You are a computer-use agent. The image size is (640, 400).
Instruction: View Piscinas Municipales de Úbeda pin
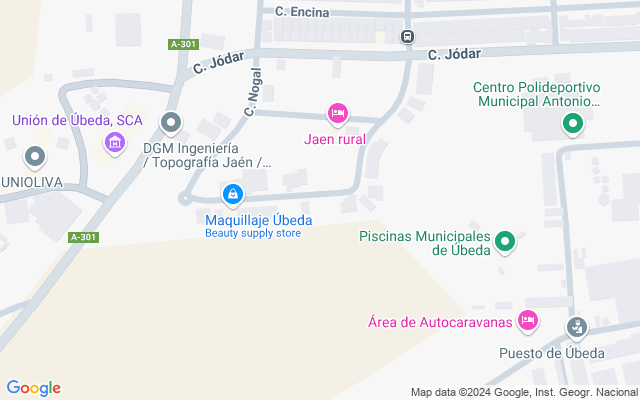tap(506, 241)
